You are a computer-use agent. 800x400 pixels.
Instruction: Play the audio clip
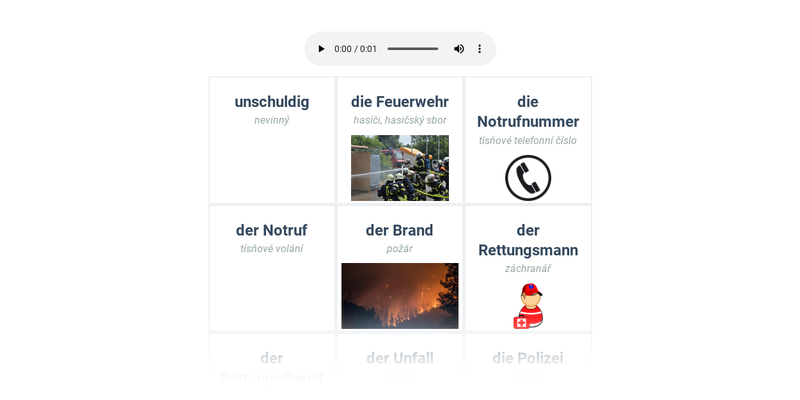321,49
